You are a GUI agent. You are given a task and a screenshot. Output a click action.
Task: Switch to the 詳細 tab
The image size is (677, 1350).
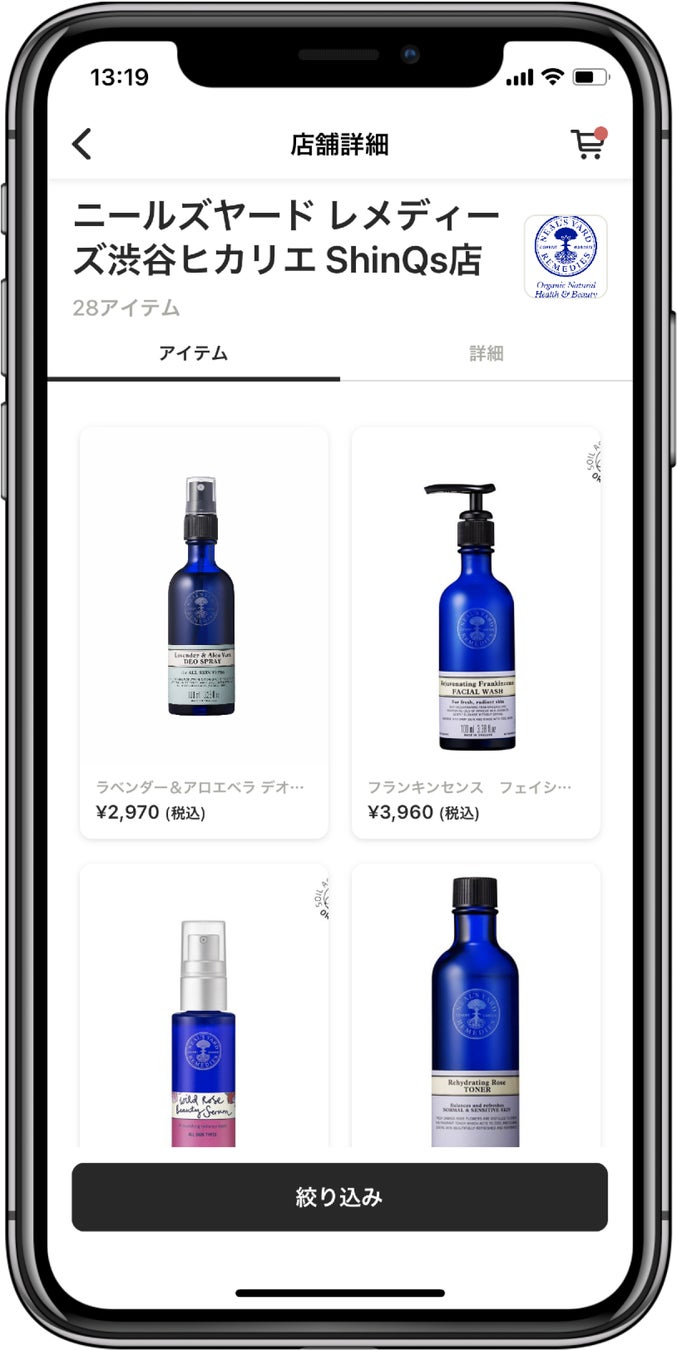point(486,353)
